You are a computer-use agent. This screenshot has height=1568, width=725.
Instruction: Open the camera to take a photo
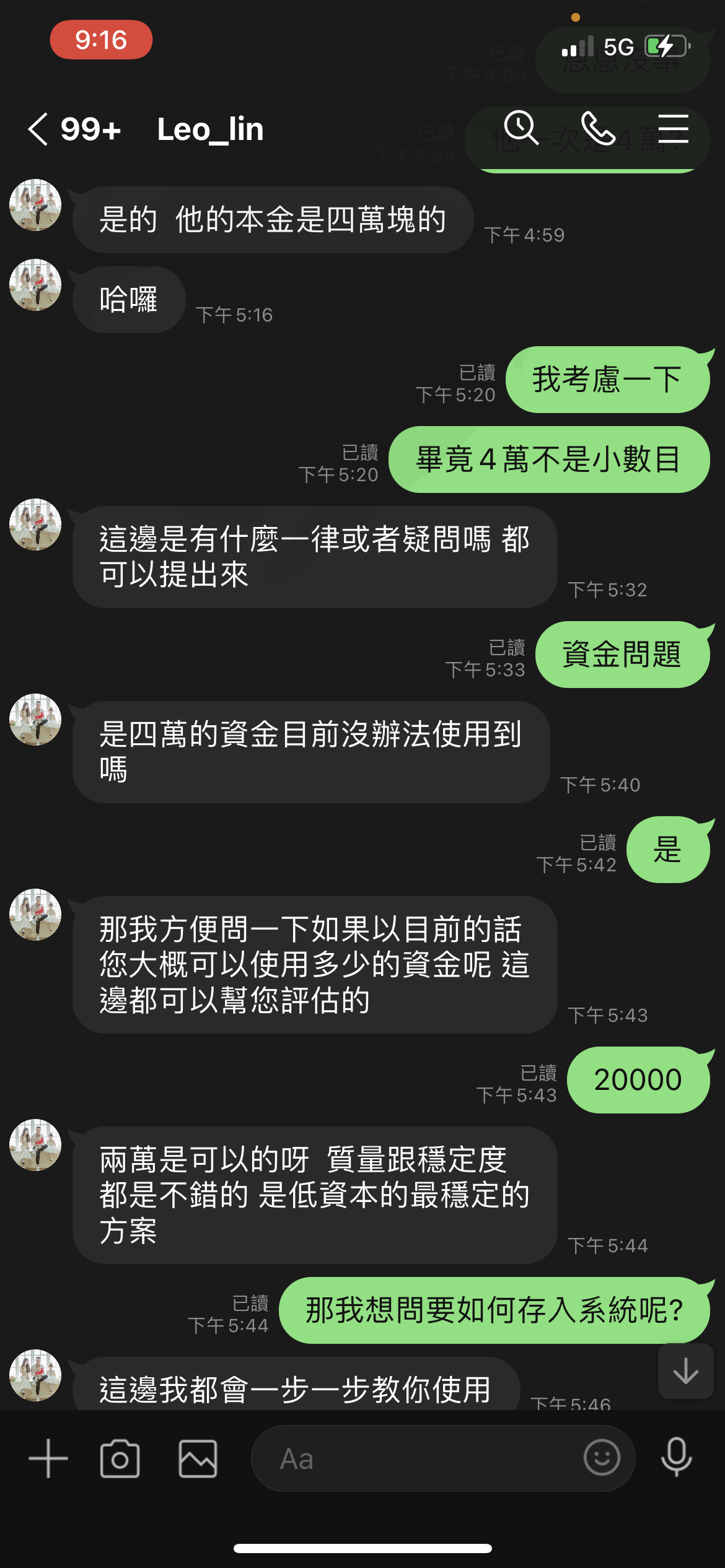(x=120, y=1458)
